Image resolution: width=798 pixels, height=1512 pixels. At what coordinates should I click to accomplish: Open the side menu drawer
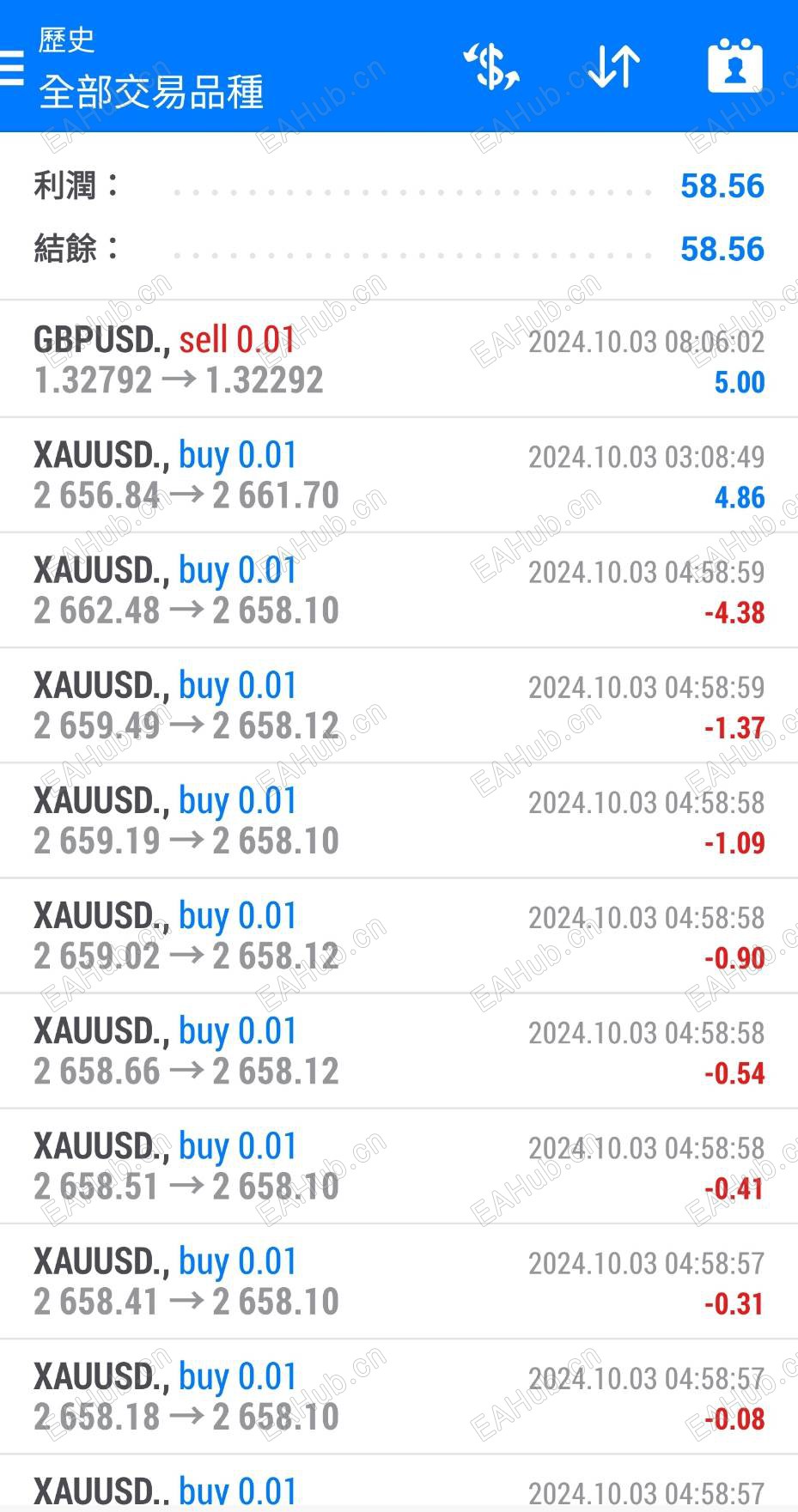(x=12, y=67)
